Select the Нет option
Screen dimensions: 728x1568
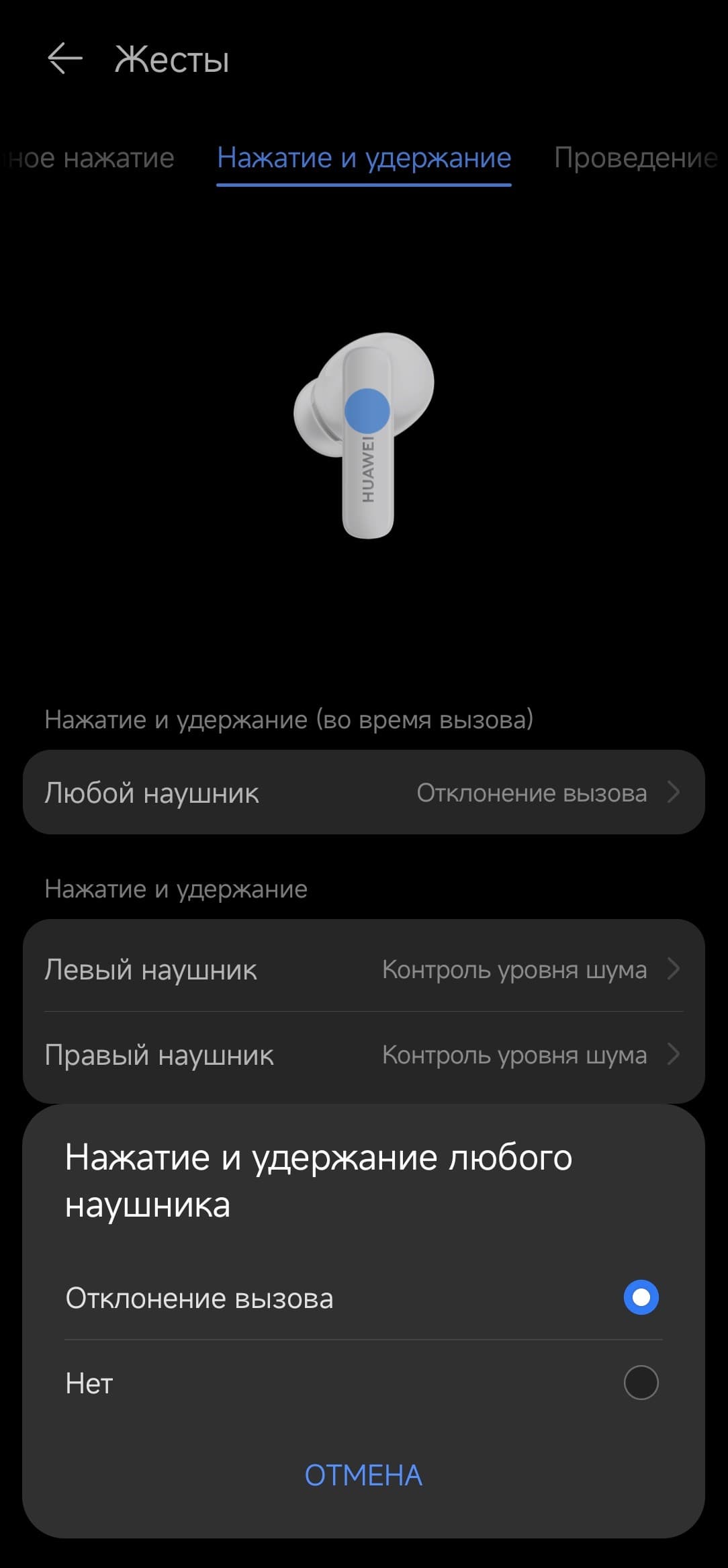[x=363, y=1383]
